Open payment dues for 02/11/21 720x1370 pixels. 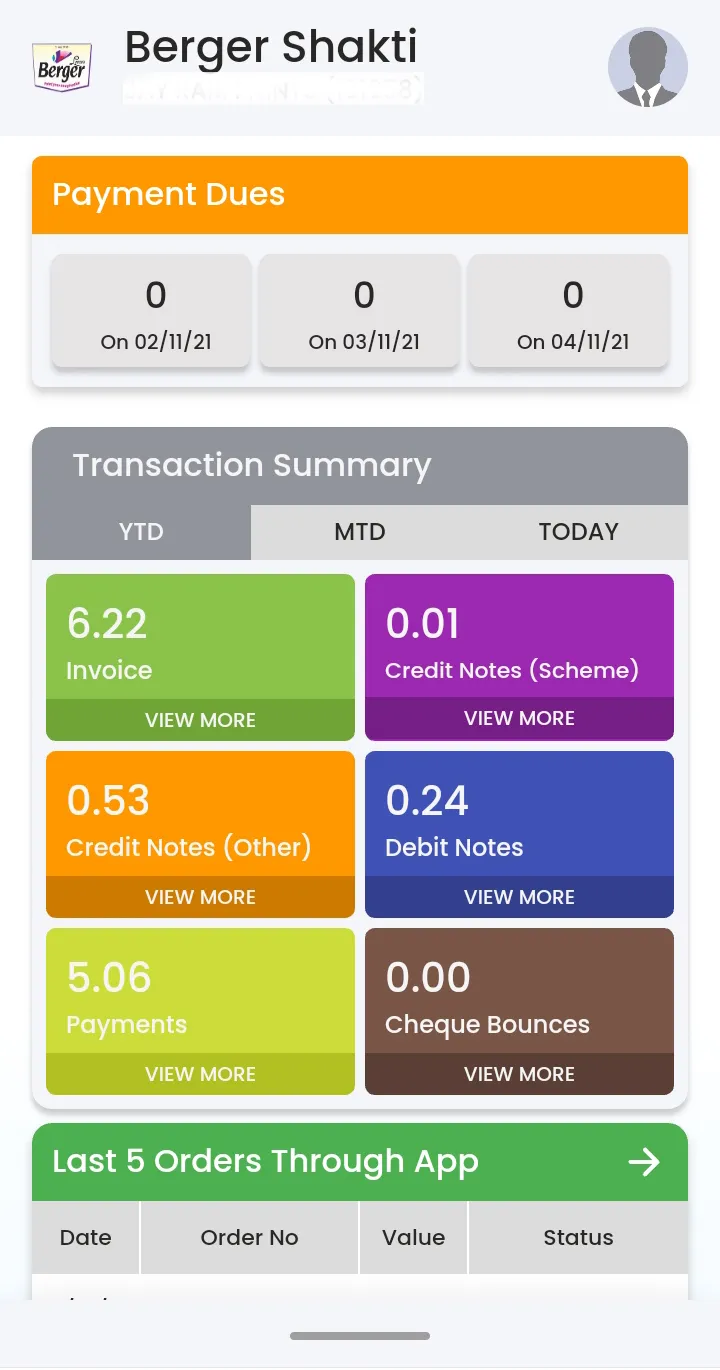151,311
